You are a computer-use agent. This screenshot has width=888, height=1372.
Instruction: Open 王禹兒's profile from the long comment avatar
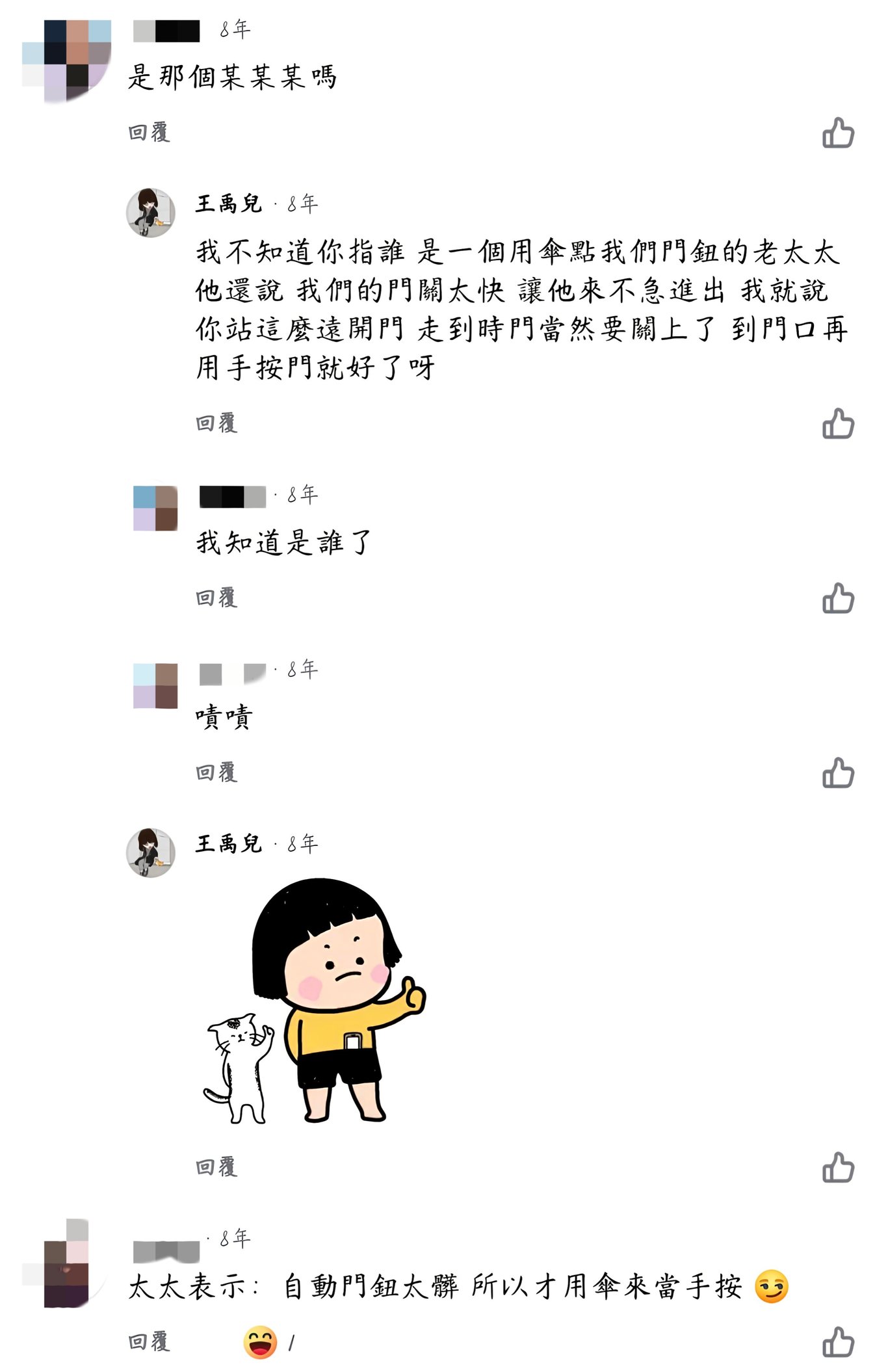[151, 213]
